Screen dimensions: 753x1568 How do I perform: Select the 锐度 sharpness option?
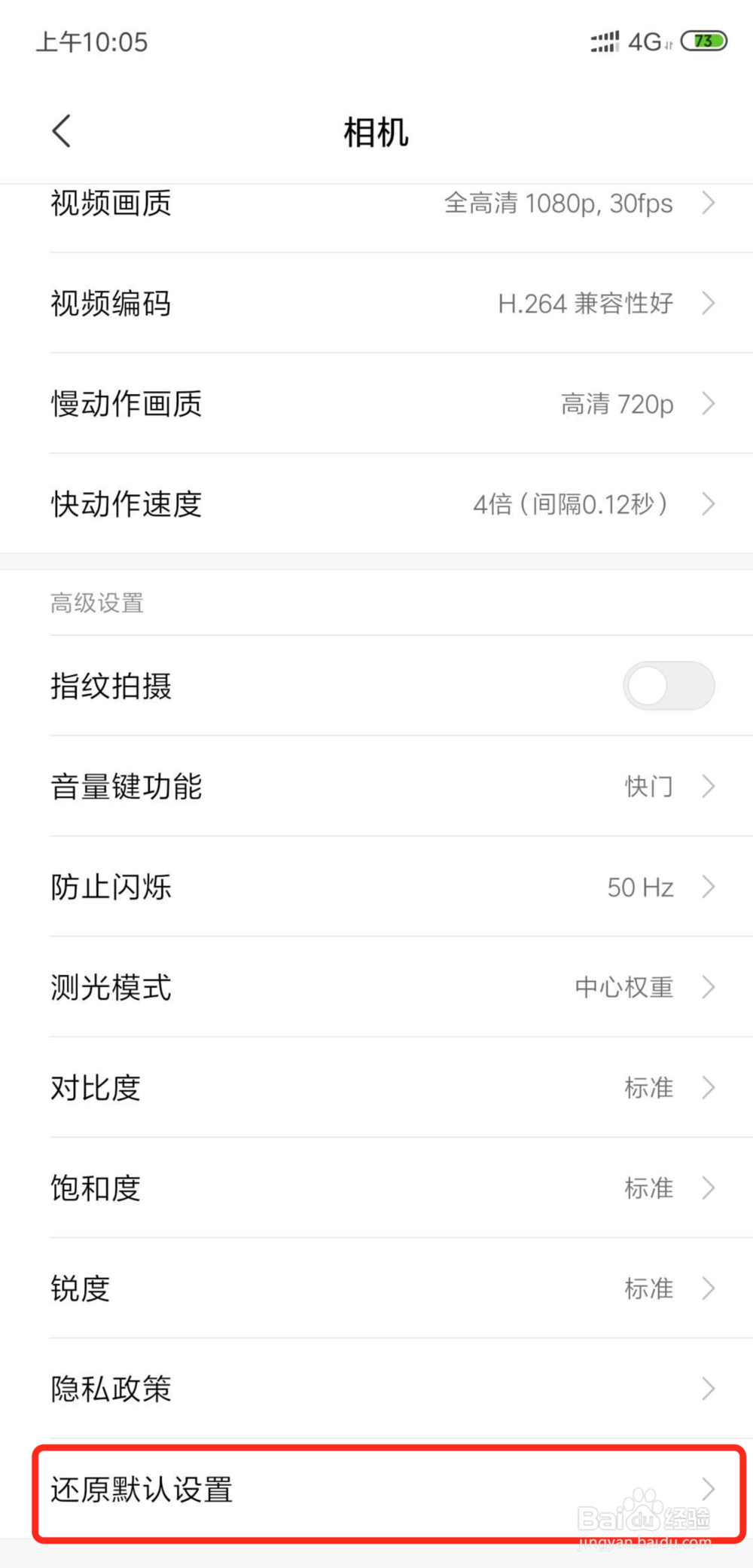pos(376,1288)
